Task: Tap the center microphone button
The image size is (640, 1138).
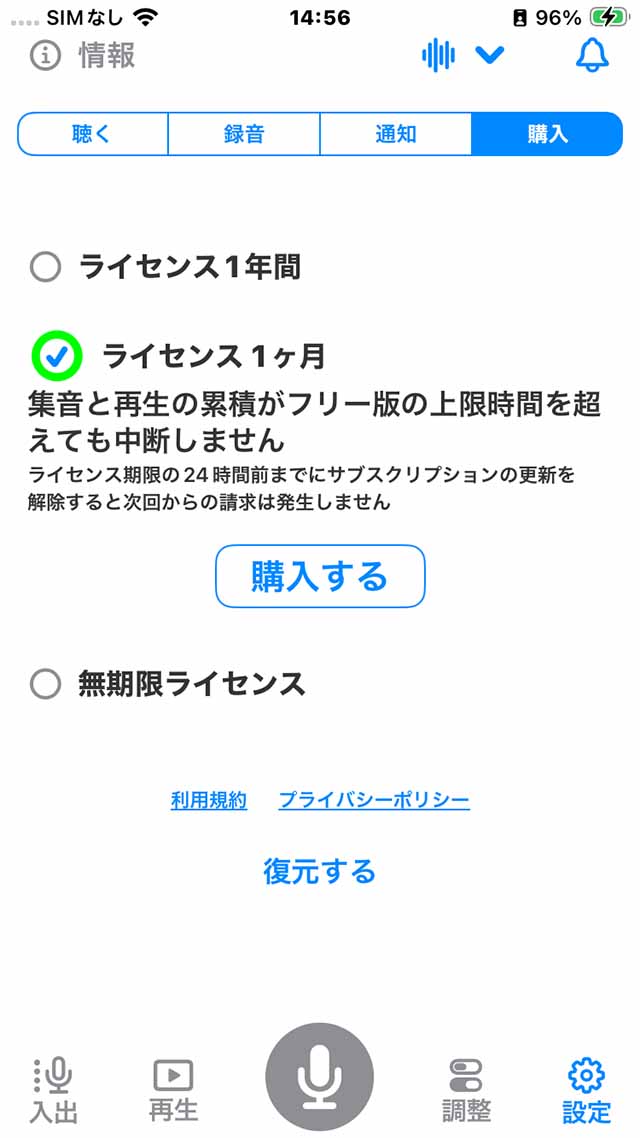Action: [x=320, y=1076]
